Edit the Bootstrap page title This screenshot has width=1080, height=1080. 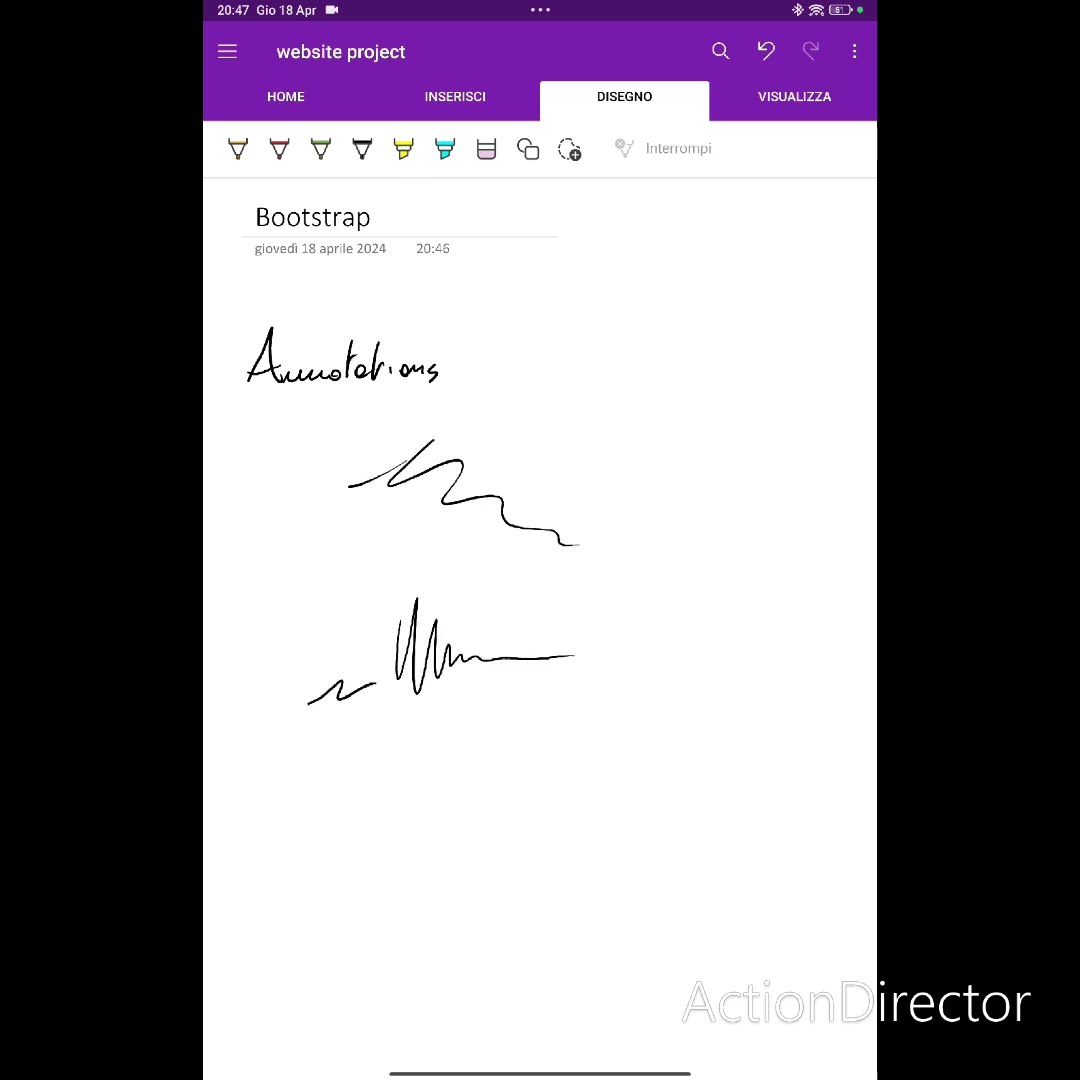tap(313, 218)
